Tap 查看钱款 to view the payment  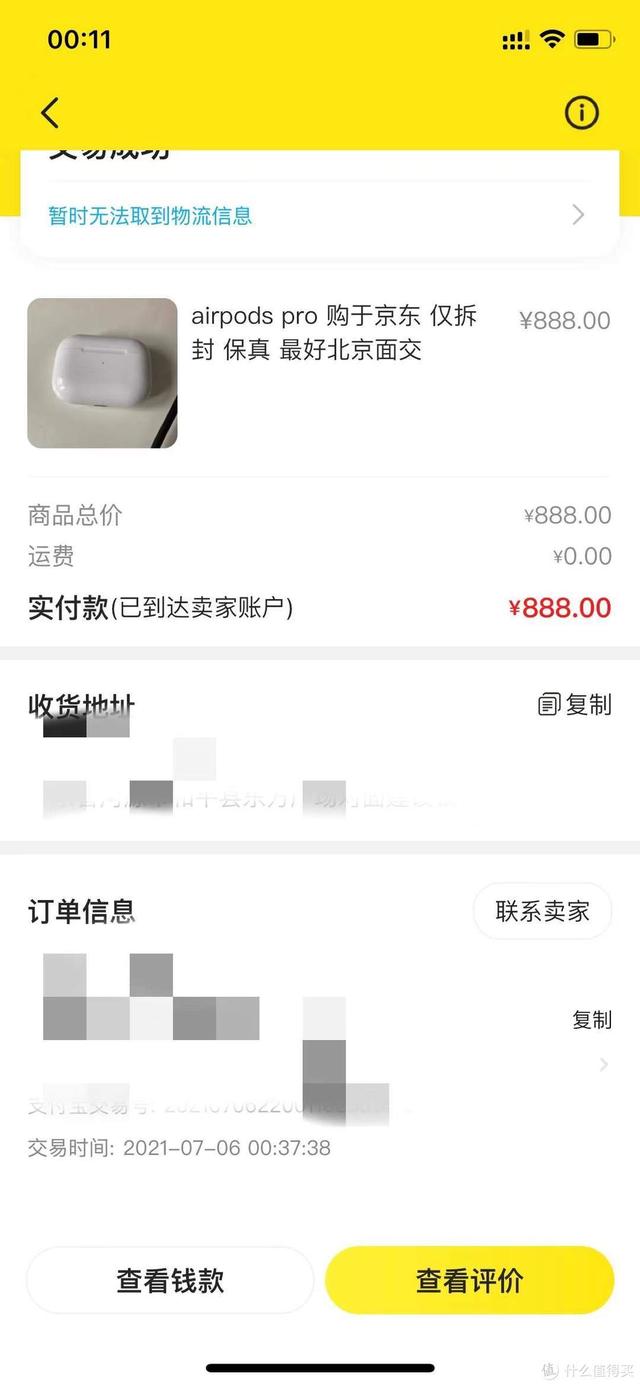(x=170, y=1280)
